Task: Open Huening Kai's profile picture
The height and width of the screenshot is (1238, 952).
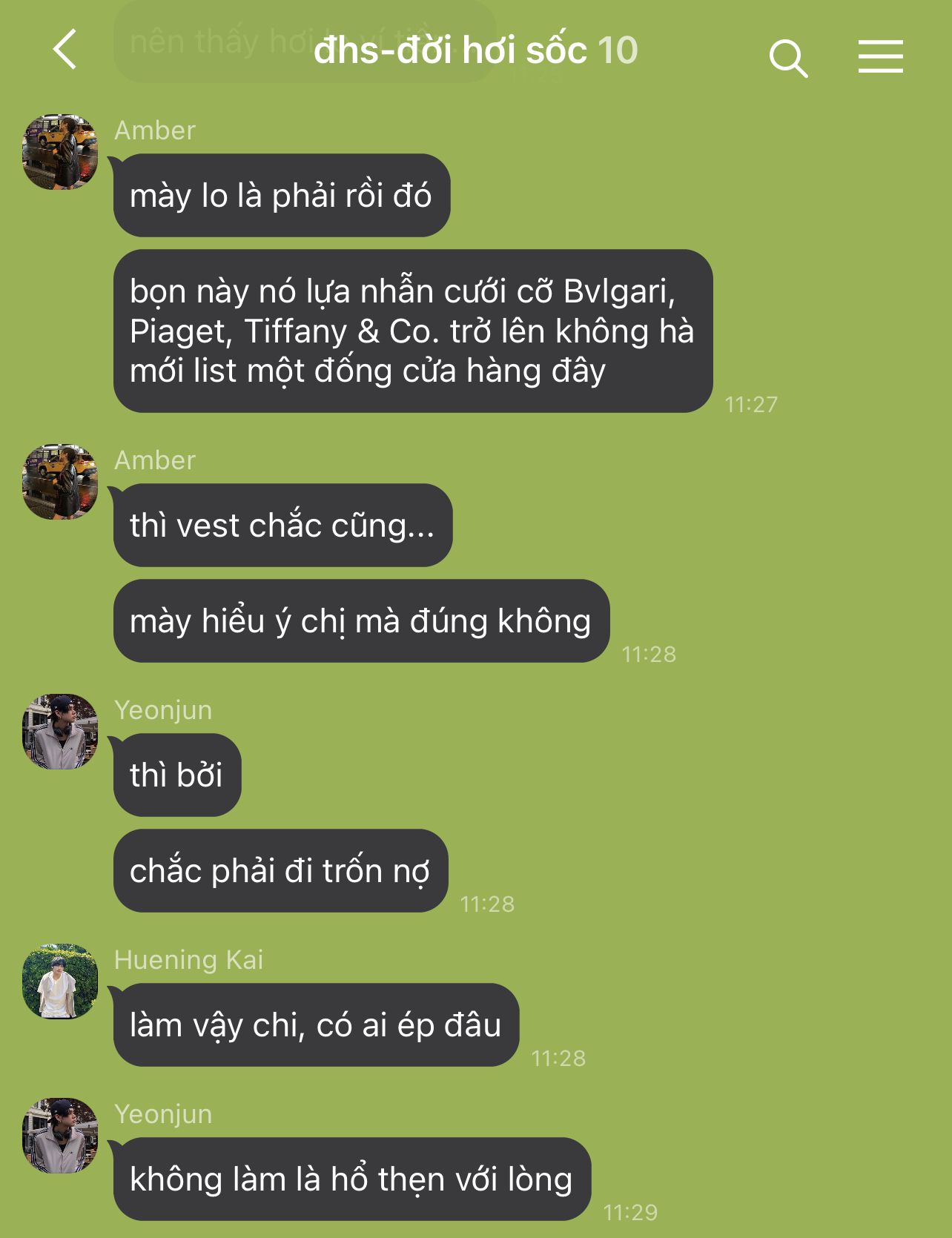Action: (x=60, y=981)
